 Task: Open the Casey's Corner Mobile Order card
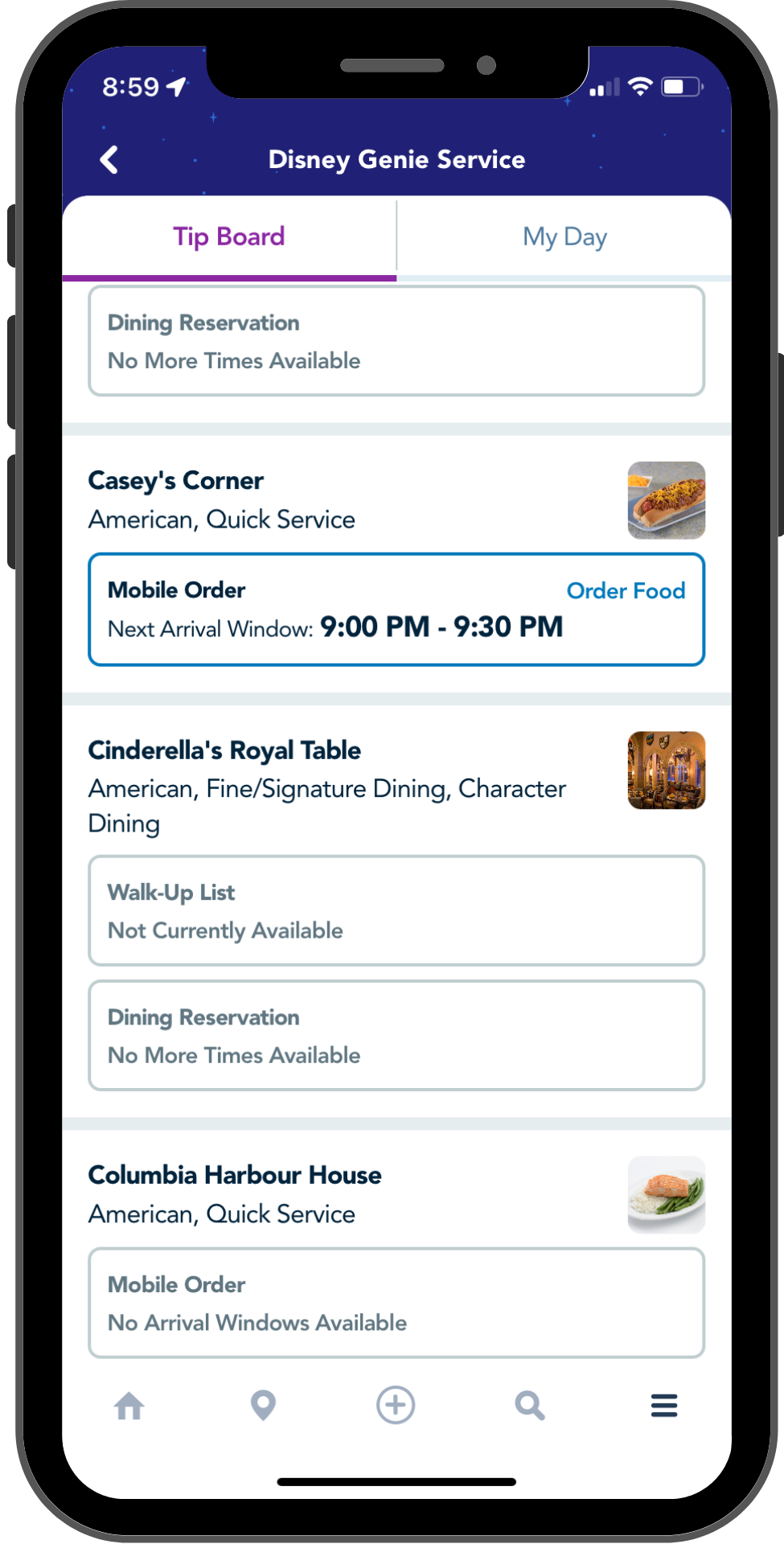pos(396,610)
